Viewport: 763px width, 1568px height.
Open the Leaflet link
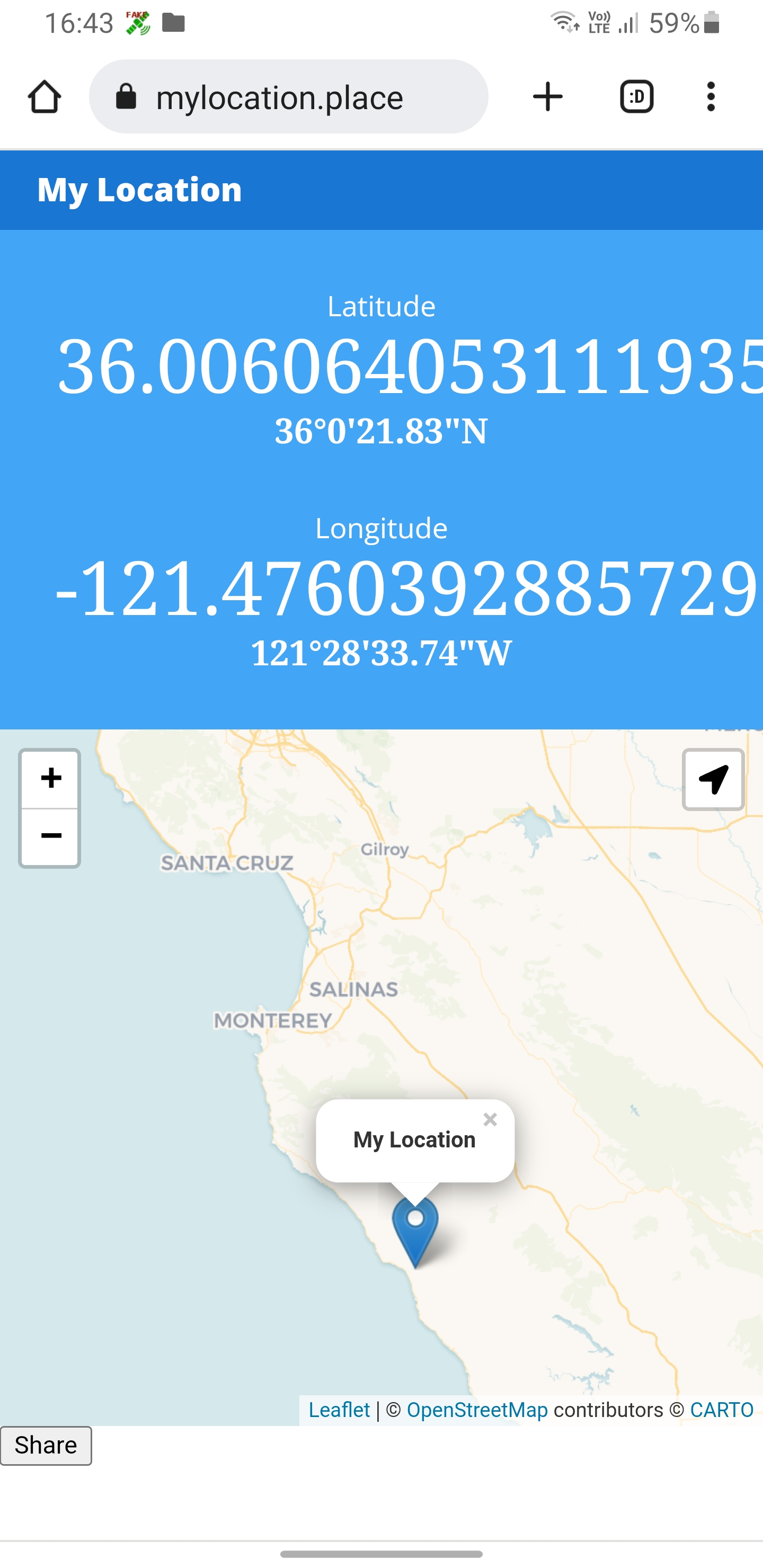pyautogui.click(x=339, y=1410)
